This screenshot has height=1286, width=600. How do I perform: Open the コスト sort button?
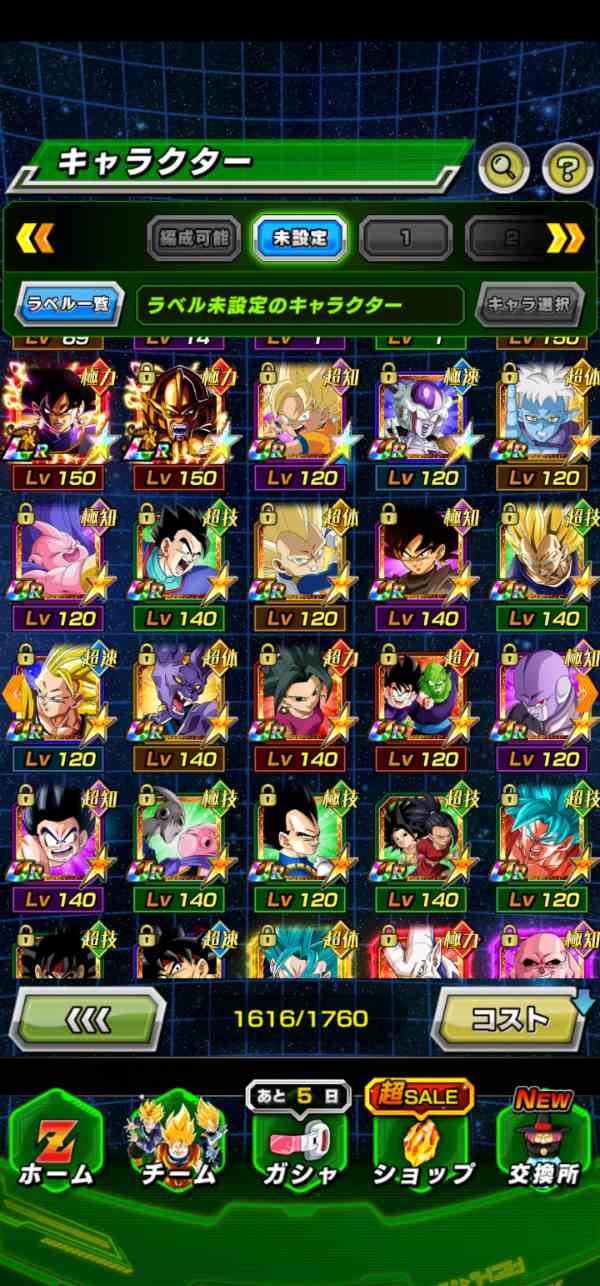coord(510,1019)
